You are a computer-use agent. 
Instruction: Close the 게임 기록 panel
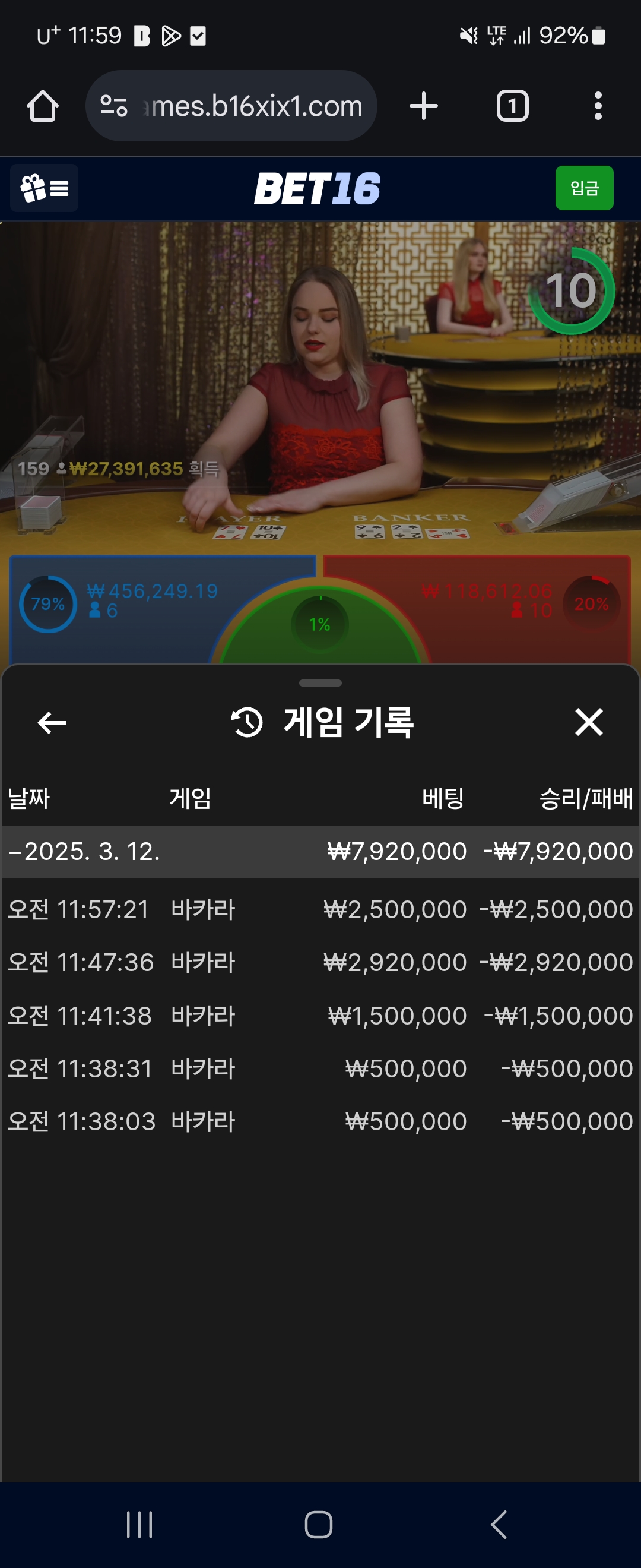(x=589, y=722)
